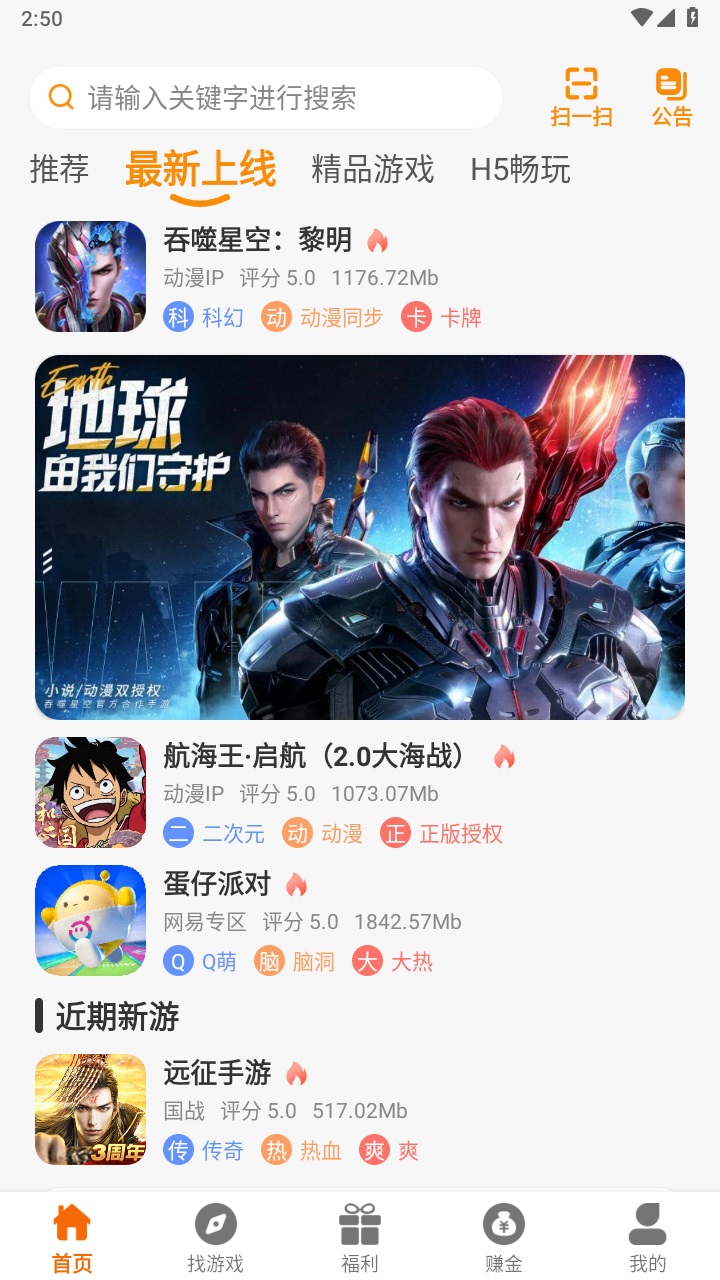Tap the orange search magnifier icon
This screenshot has height=1280, width=720.
(61, 97)
